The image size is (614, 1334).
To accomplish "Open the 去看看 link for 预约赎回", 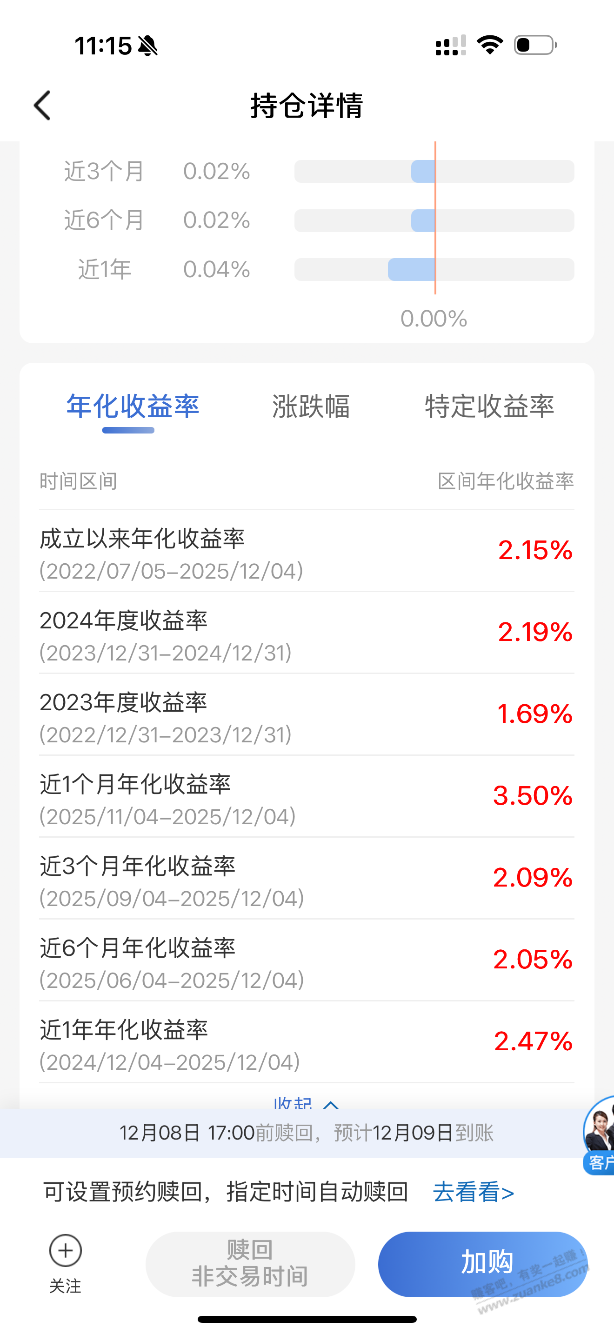I will [x=473, y=1192].
